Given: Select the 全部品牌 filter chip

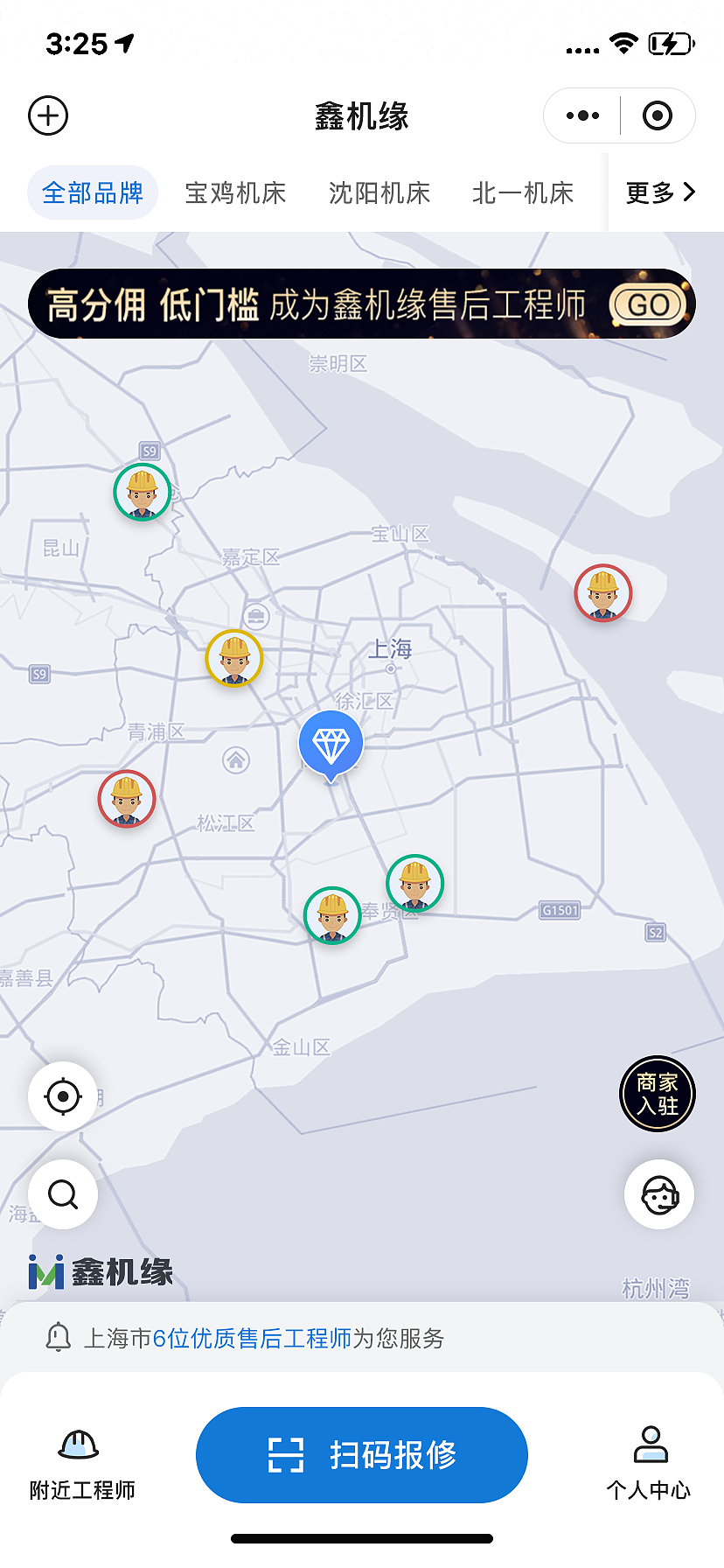Looking at the screenshot, I should click(x=92, y=192).
